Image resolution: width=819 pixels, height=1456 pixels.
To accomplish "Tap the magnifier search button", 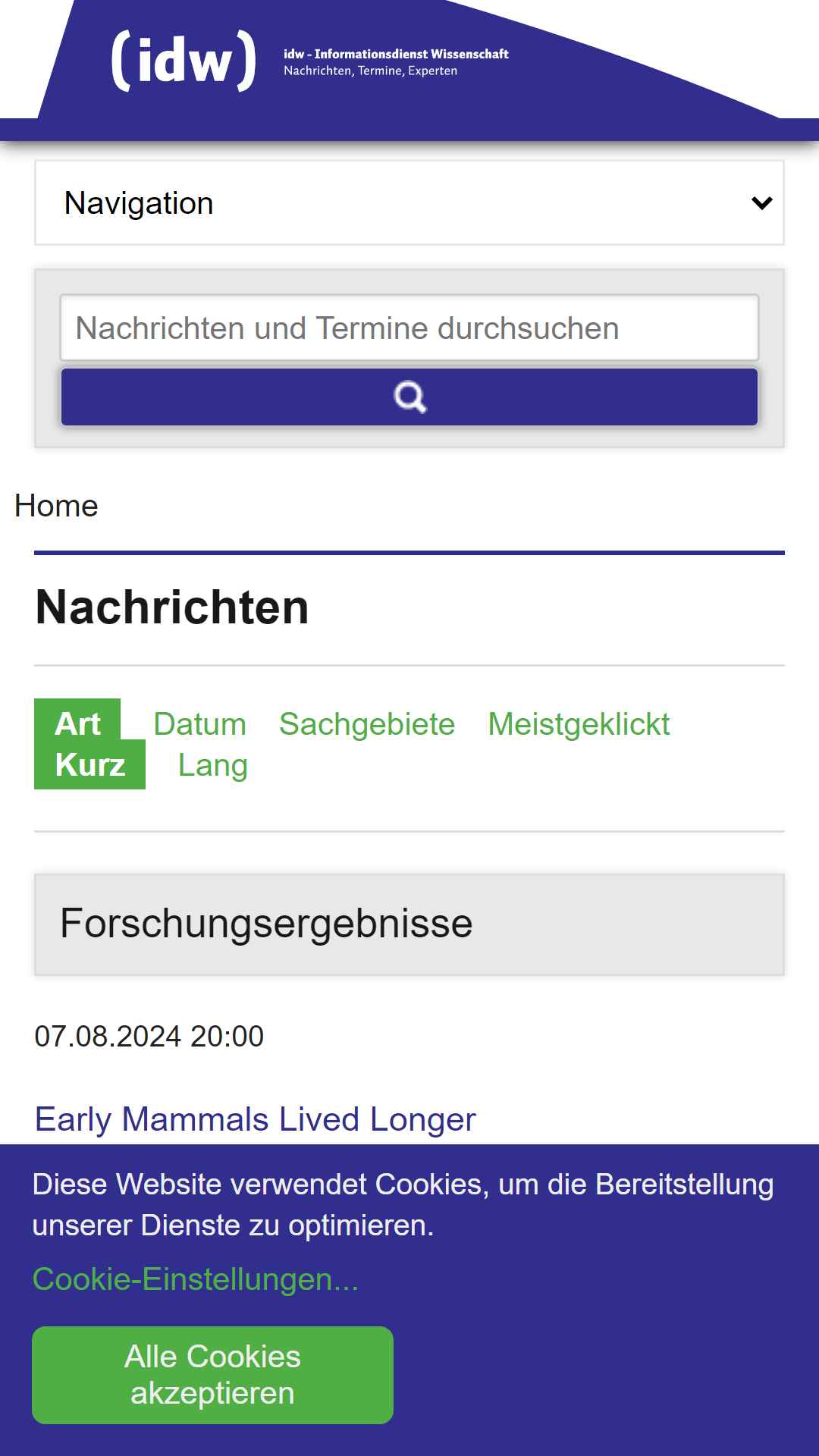I will coord(409,397).
